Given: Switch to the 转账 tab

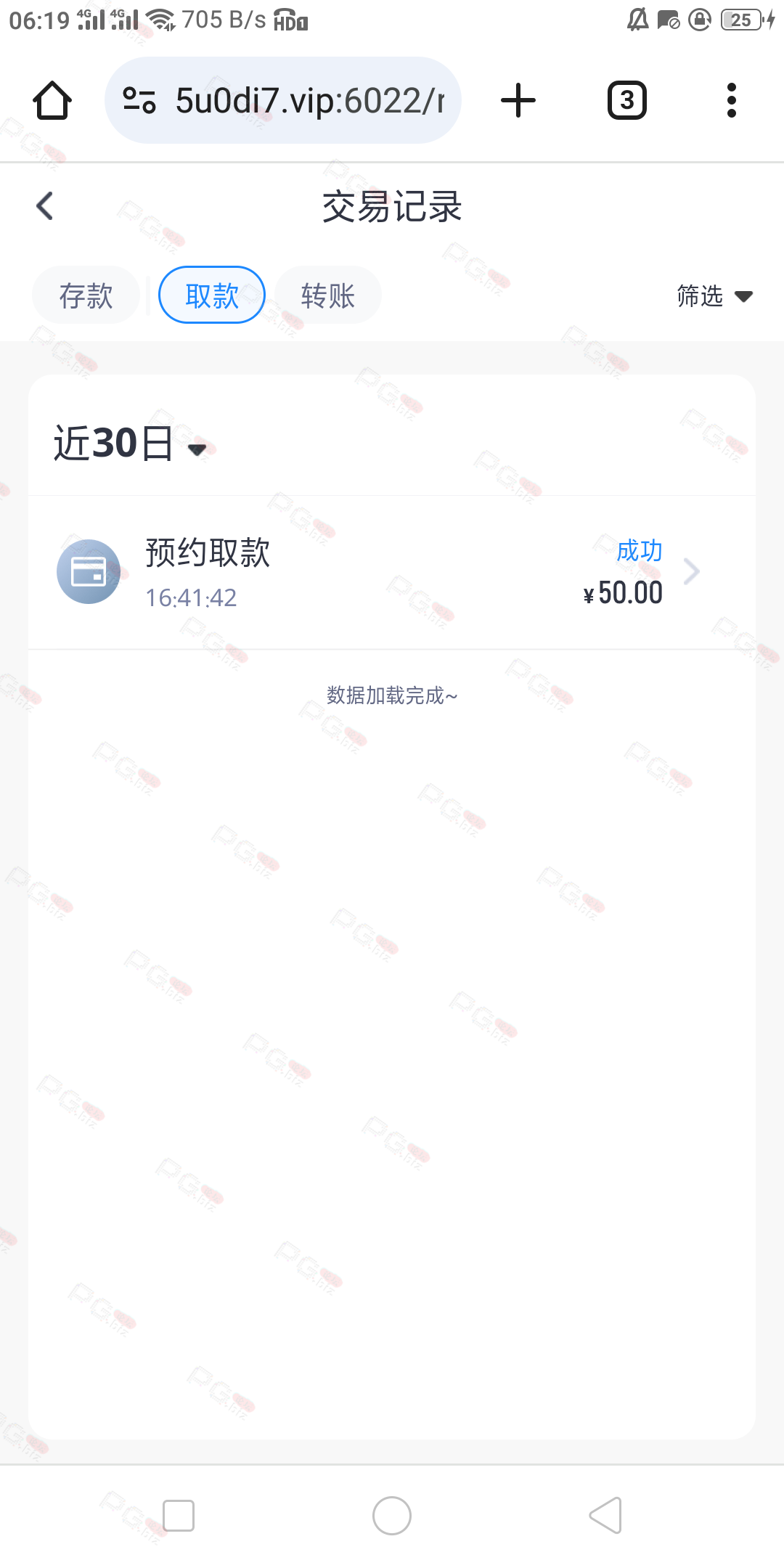Looking at the screenshot, I should (x=328, y=295).
